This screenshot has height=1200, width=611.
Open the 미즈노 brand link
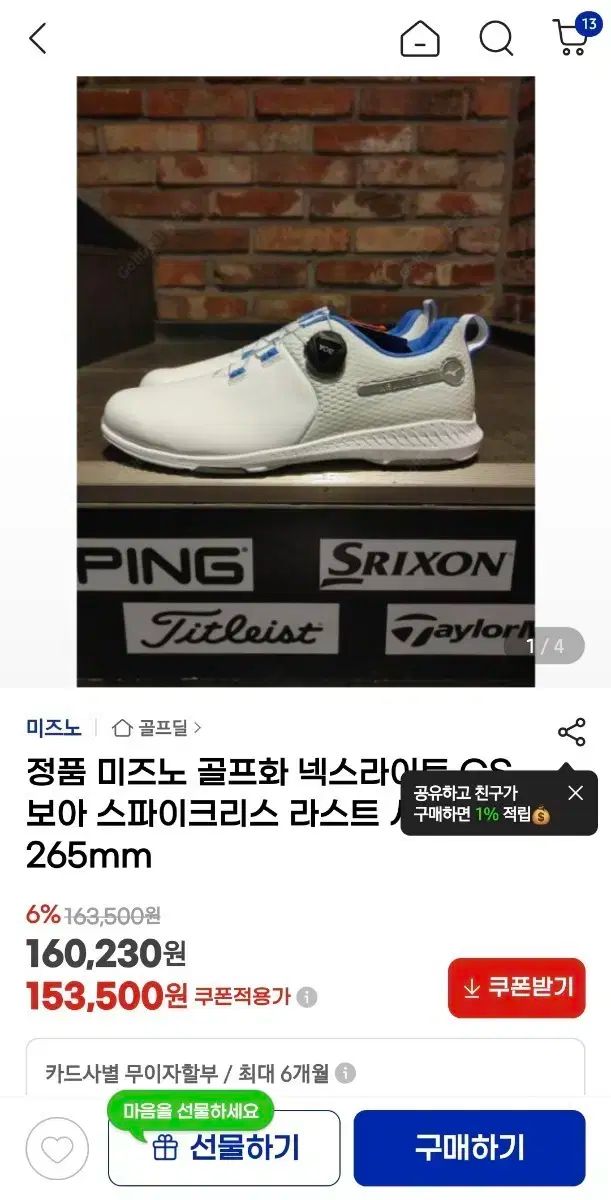pyautogui.click(x=54, y=728)
